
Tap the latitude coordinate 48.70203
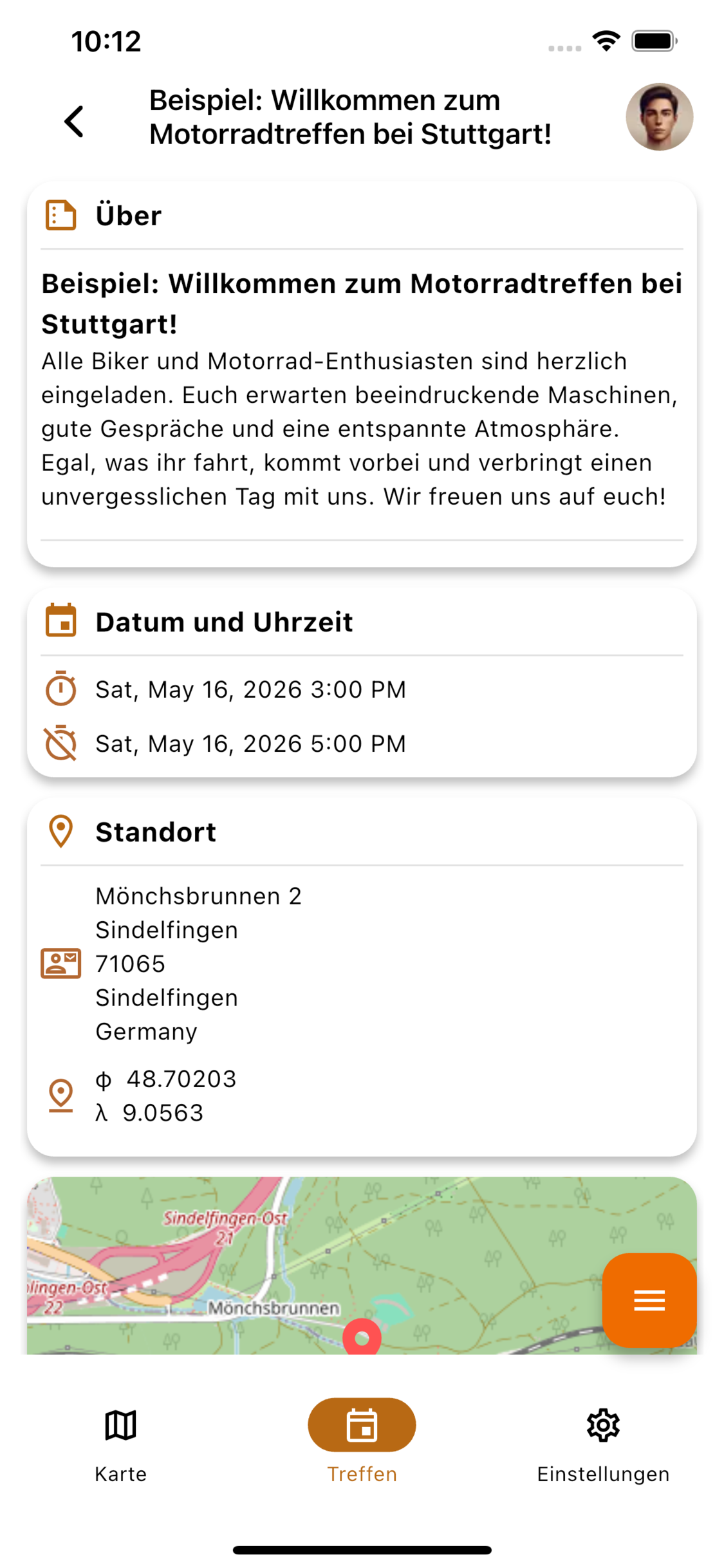[181, 1079]
